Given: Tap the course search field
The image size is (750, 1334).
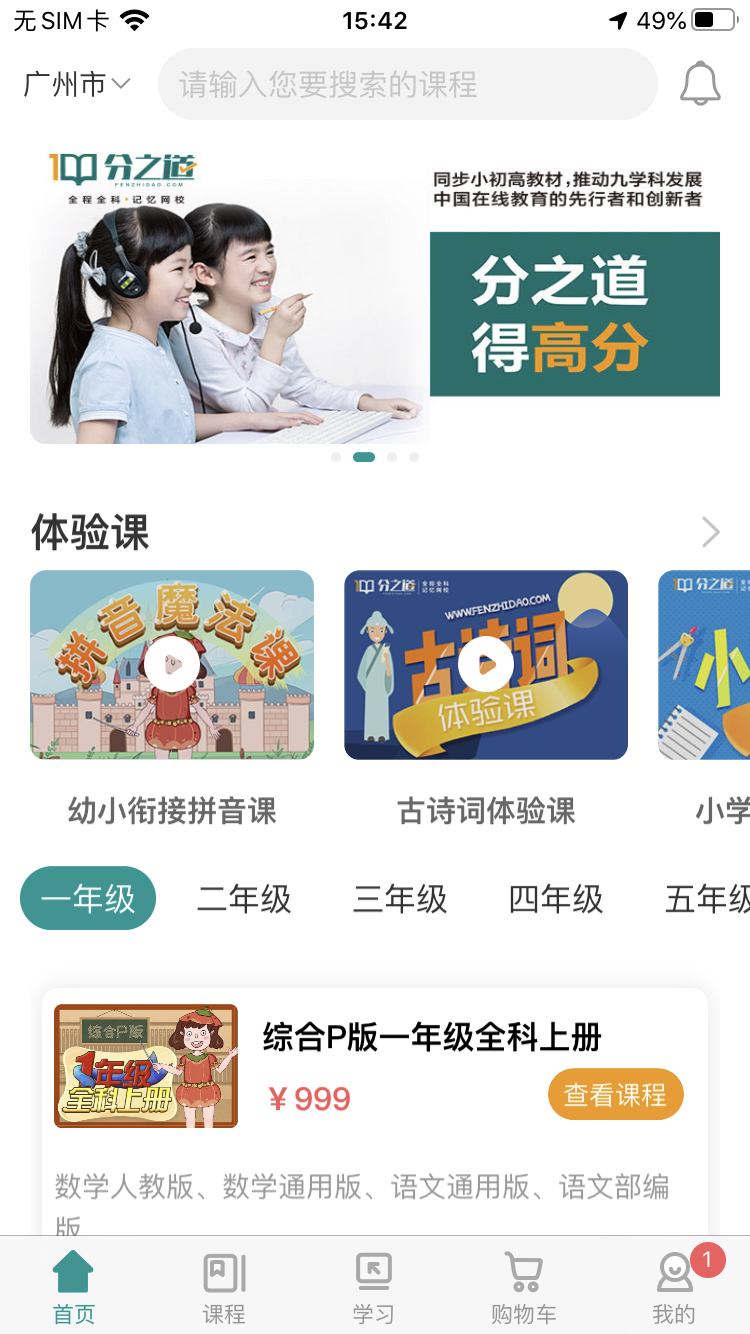Looking at the screenshot, I should click(408, 85).
